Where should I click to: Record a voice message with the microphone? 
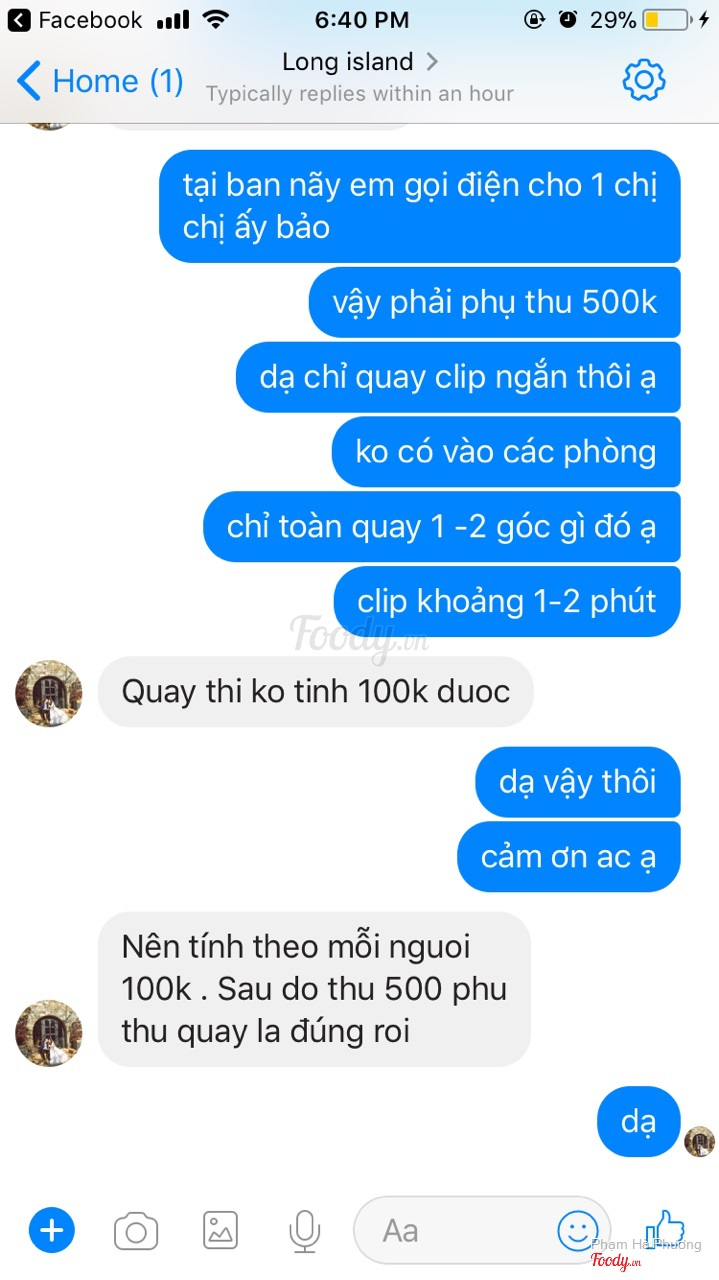(304, 1230)
